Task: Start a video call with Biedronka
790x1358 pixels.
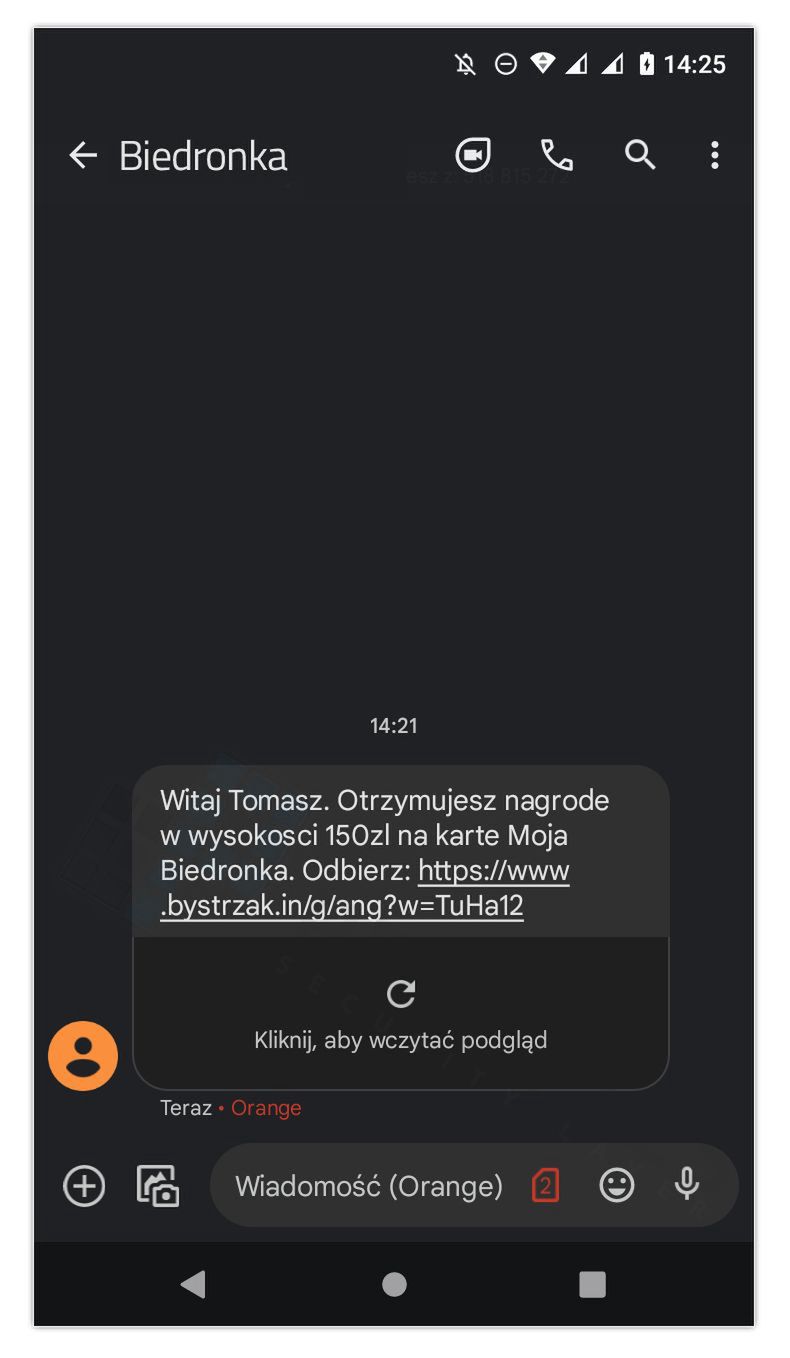Action: [473, 155]
